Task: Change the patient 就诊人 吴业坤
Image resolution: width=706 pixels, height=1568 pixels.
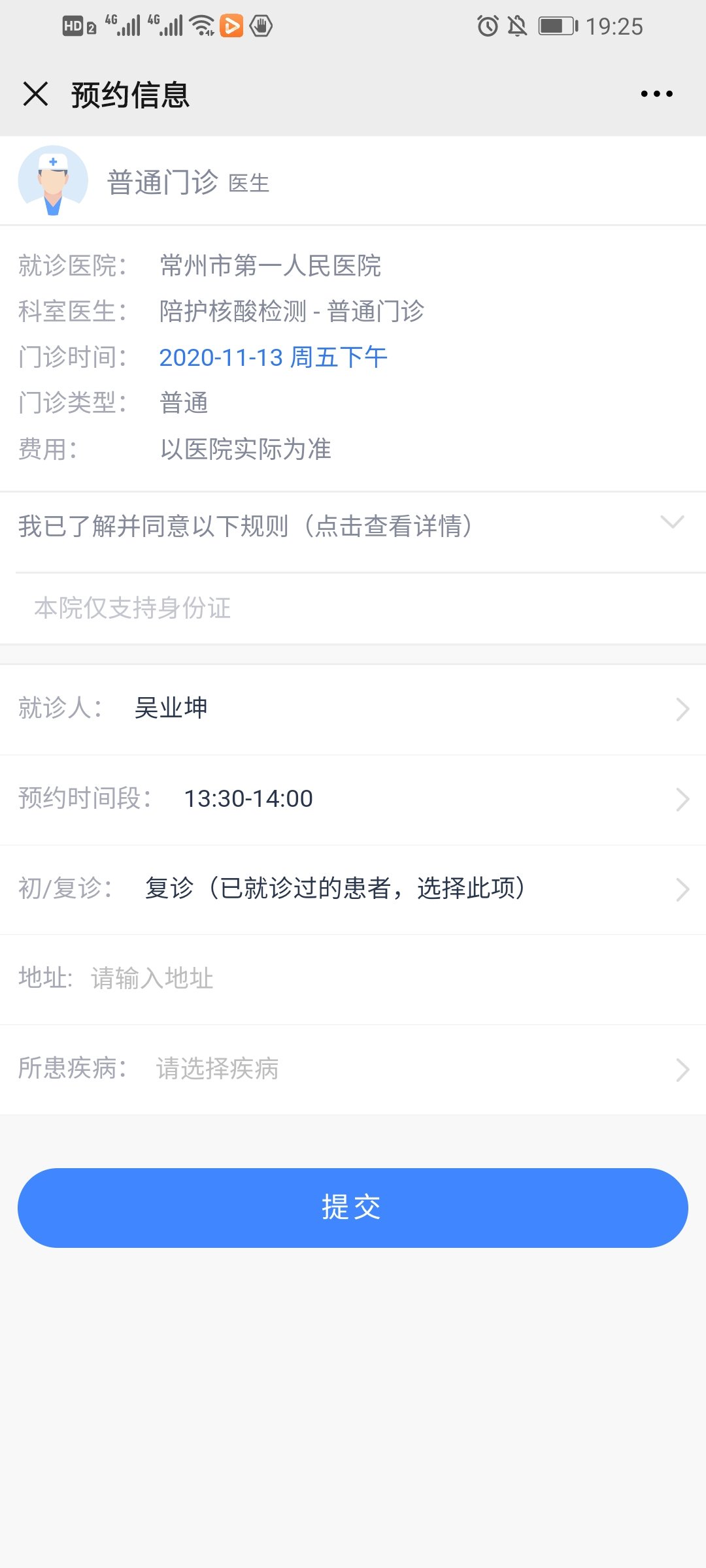Action: [353, 709]
